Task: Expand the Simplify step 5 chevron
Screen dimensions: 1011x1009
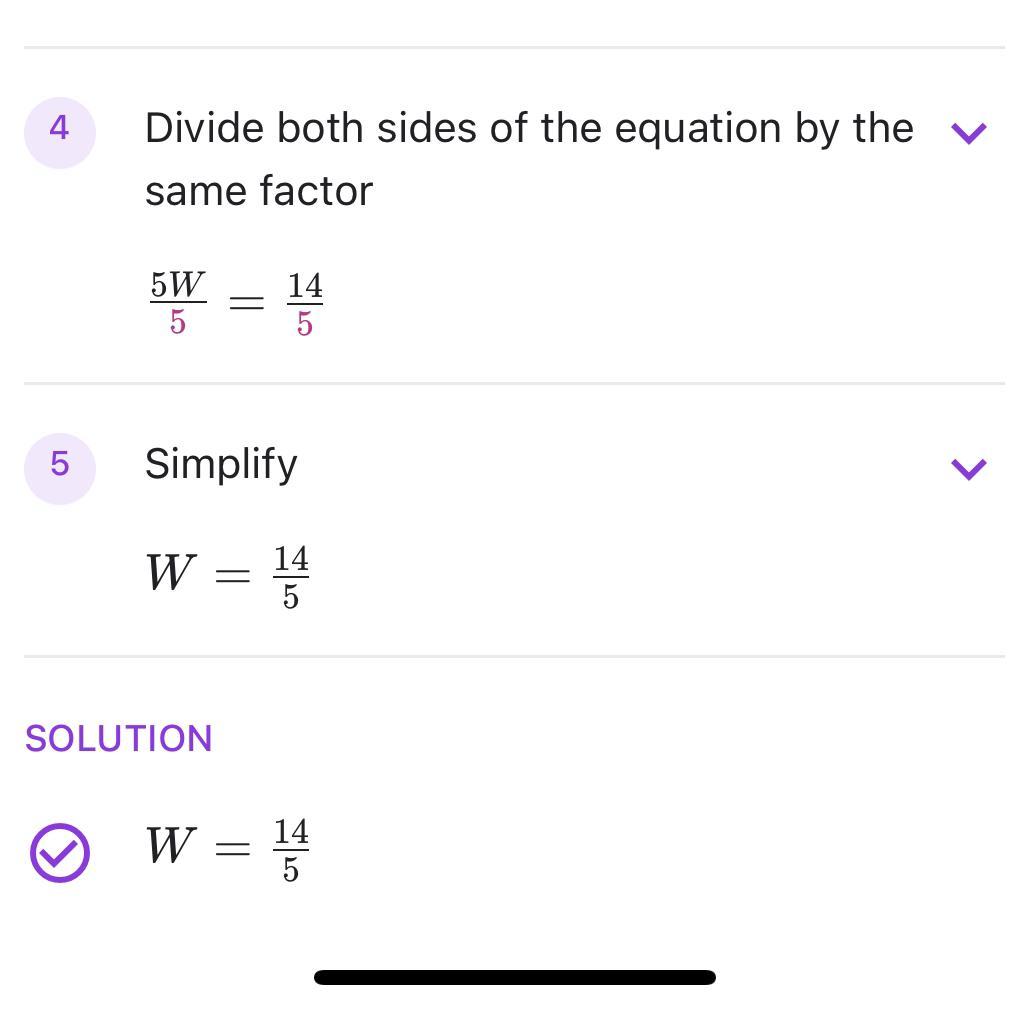Action: tap(968, 468)
